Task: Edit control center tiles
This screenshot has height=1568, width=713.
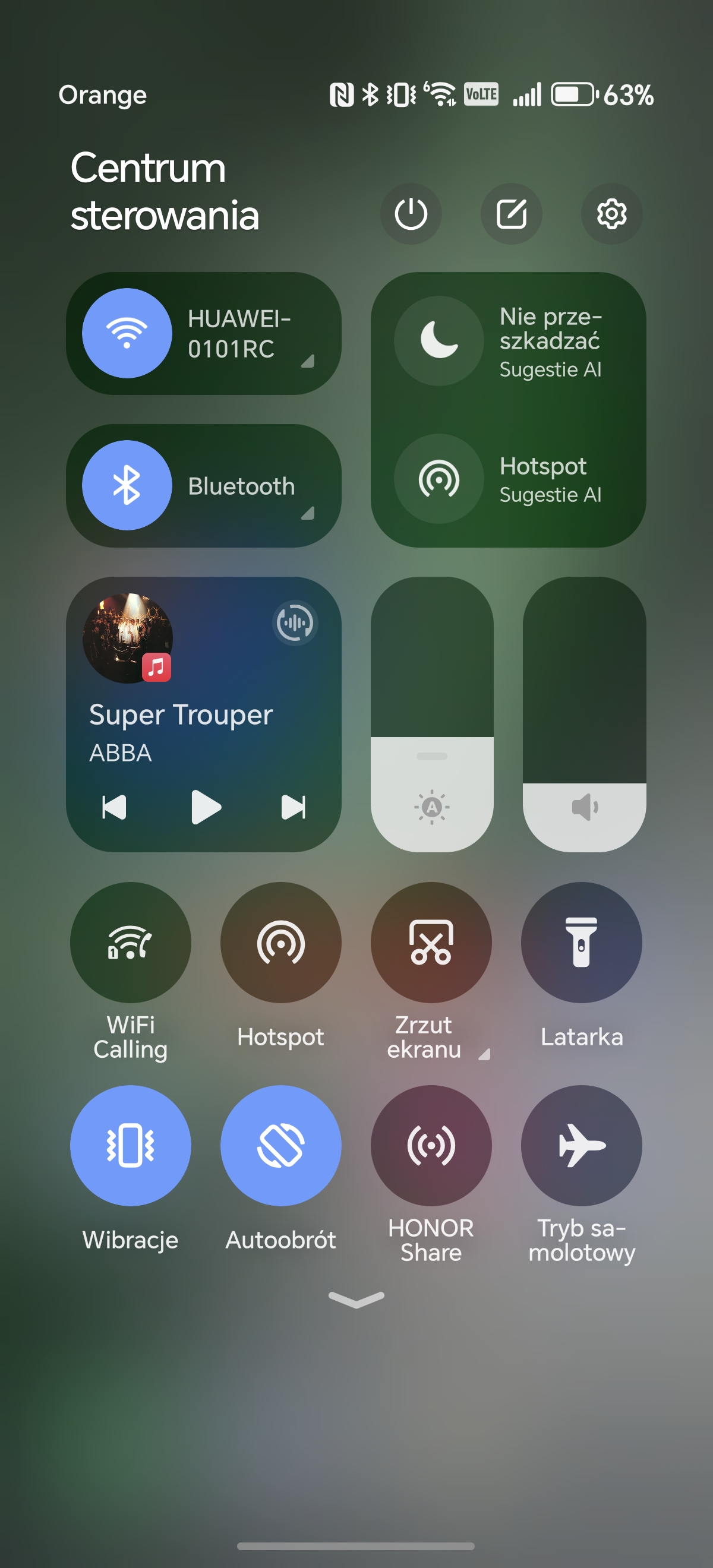Action: tap(511, 214)
